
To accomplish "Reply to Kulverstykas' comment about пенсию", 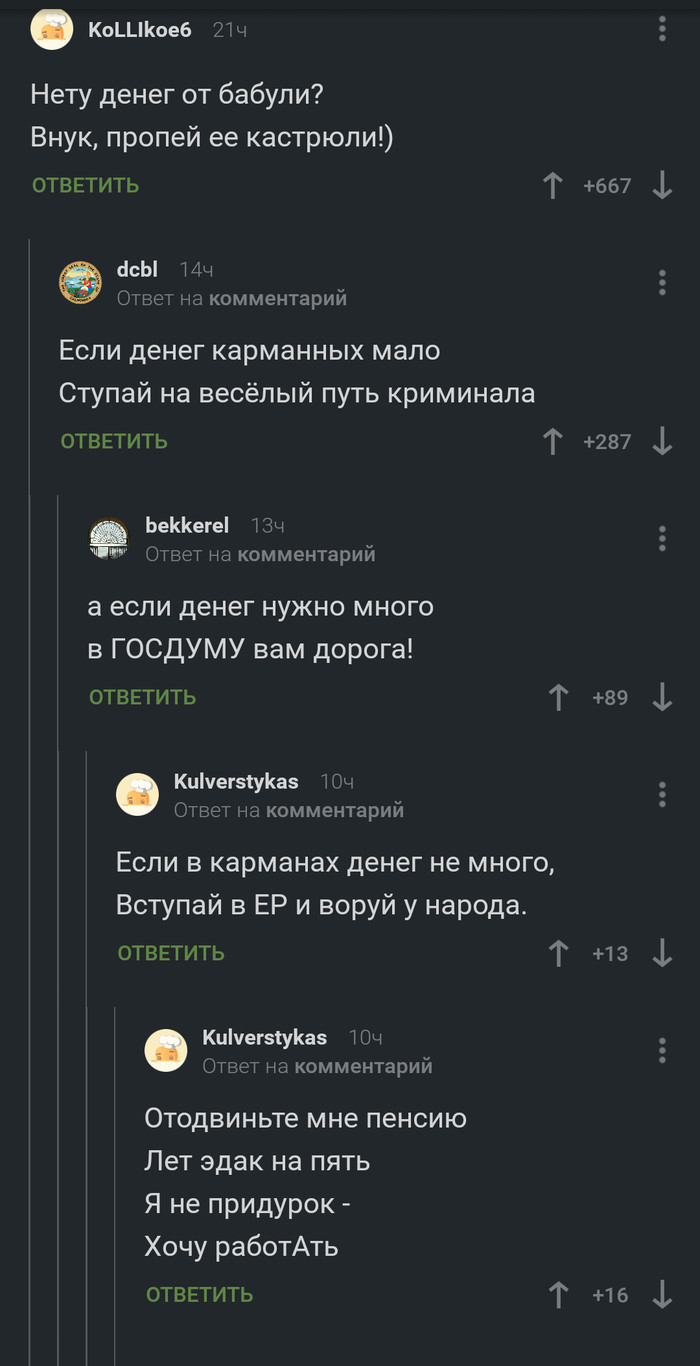I will point(199,1294).
